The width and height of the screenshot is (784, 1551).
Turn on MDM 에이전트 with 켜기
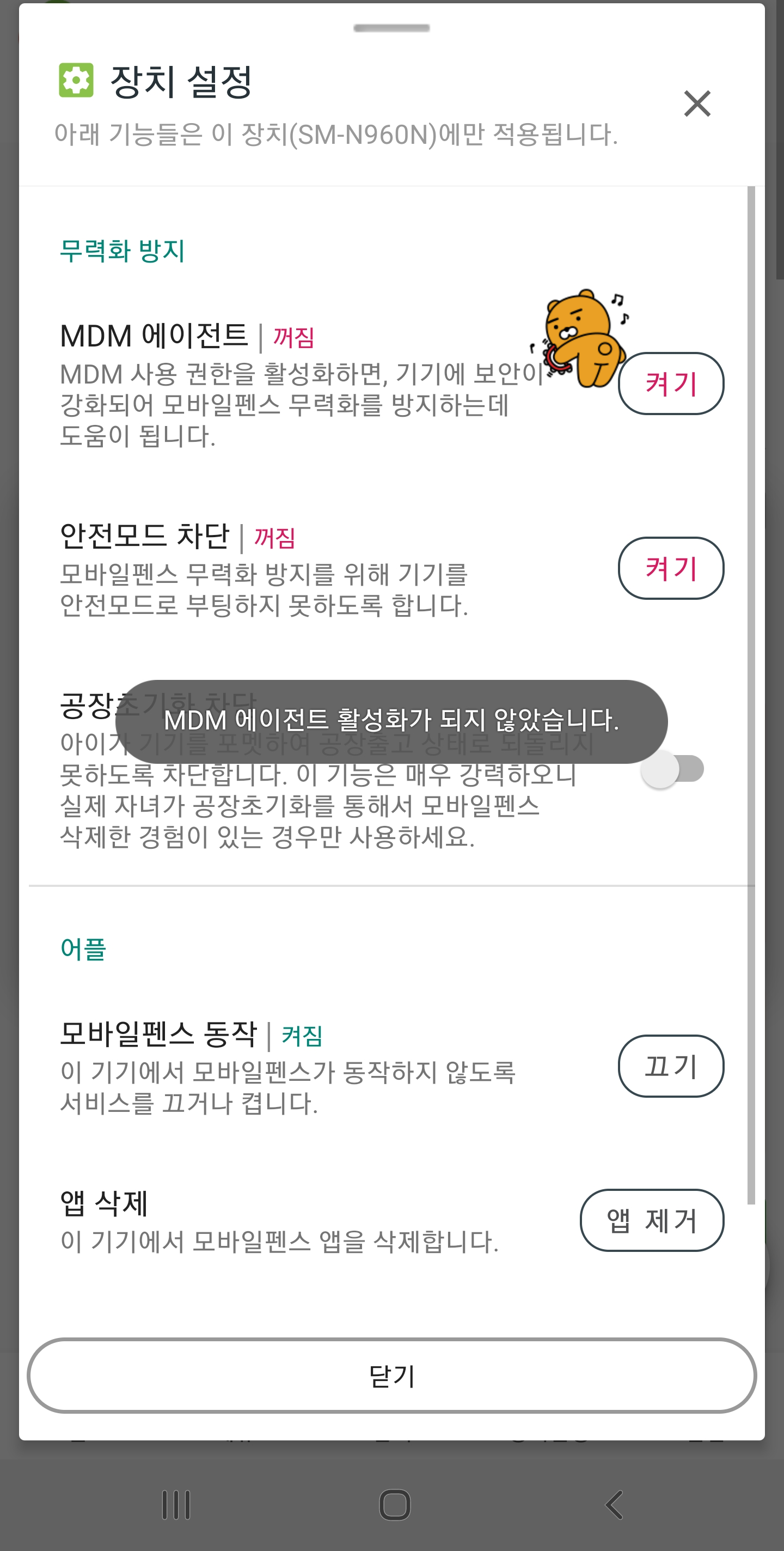point(671,384)
